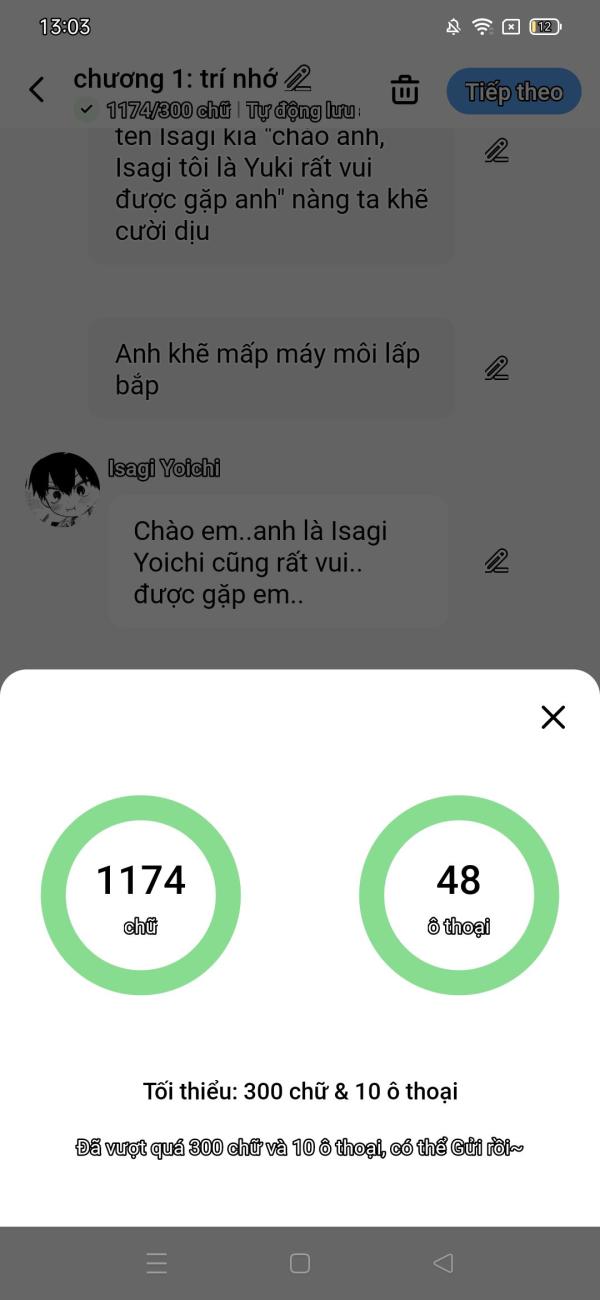Edit the chapter title "chương 1: trí nhớ"
This screenshot has height=1300, width=600.
297,77
